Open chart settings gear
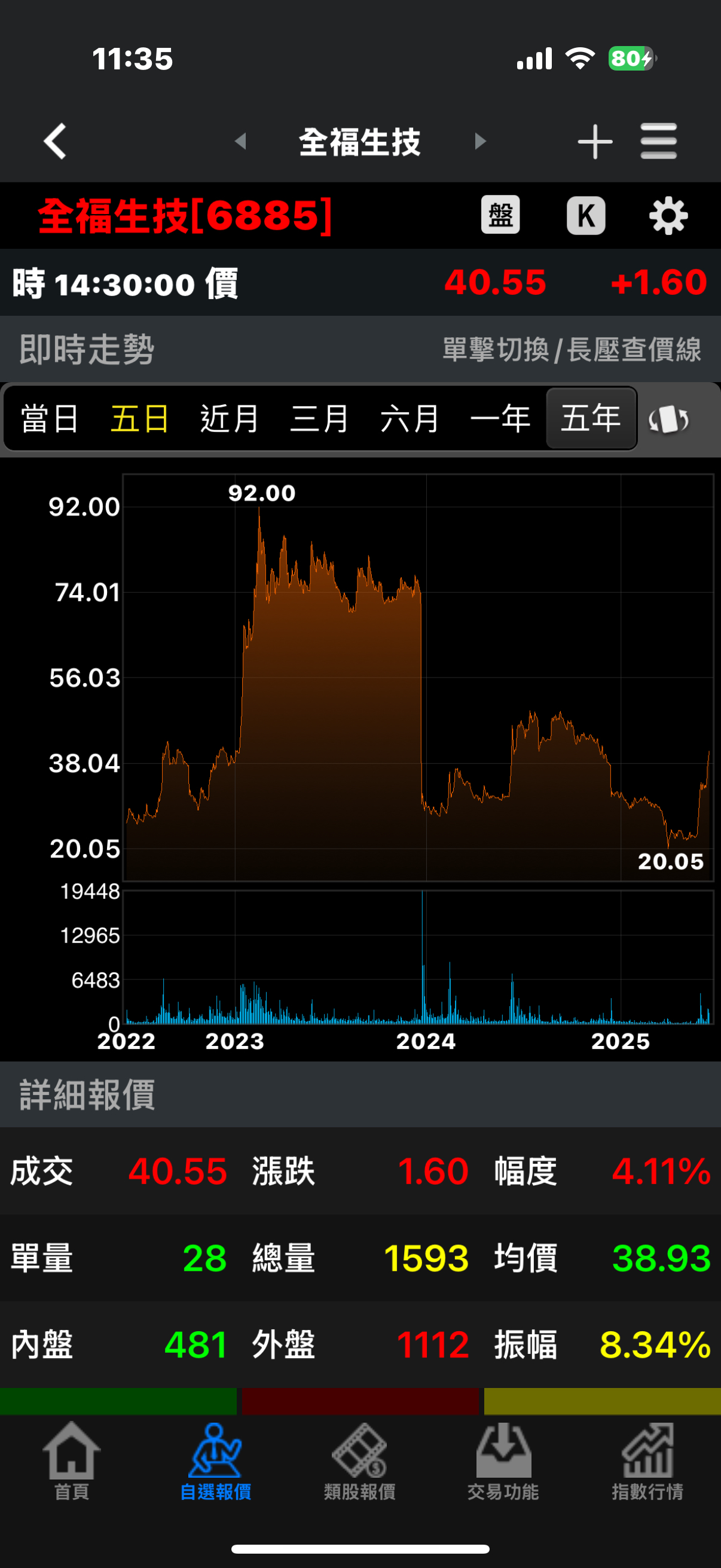 (668, 215)
